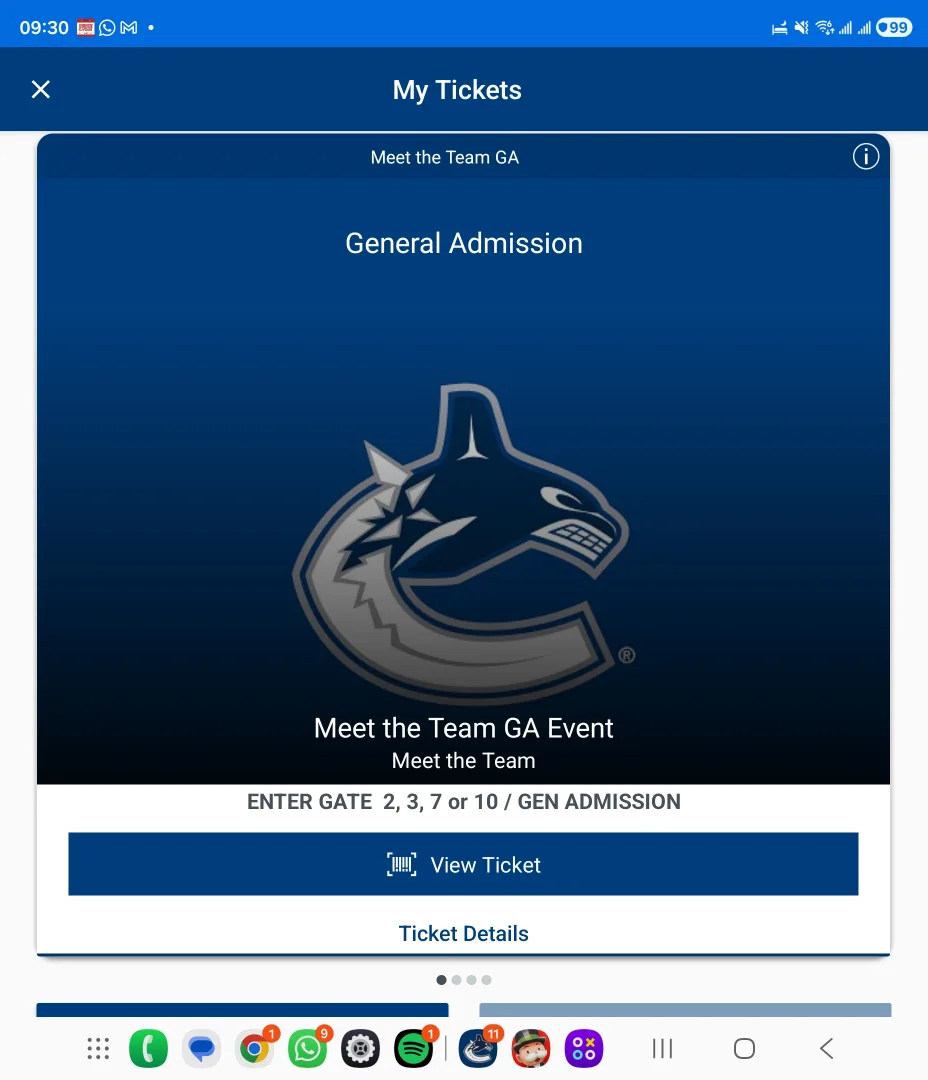Launch WhatsApp from the taskbar
928x1080 pixels.
(307, 1048)
